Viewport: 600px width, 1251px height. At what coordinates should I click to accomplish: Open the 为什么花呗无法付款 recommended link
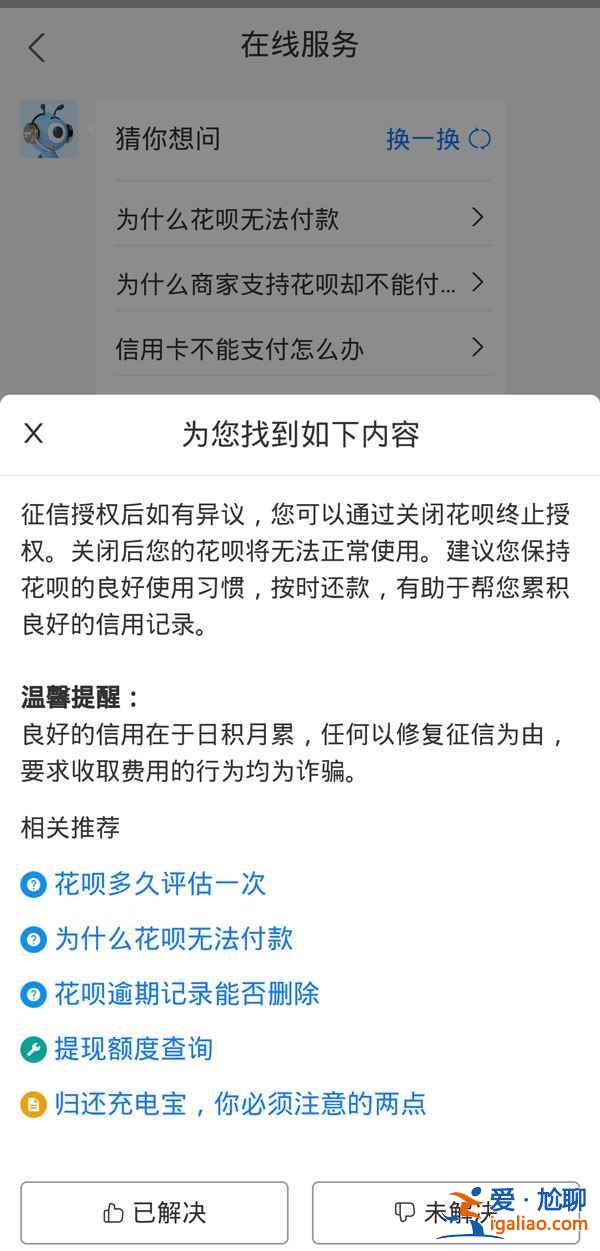(173, 939)
